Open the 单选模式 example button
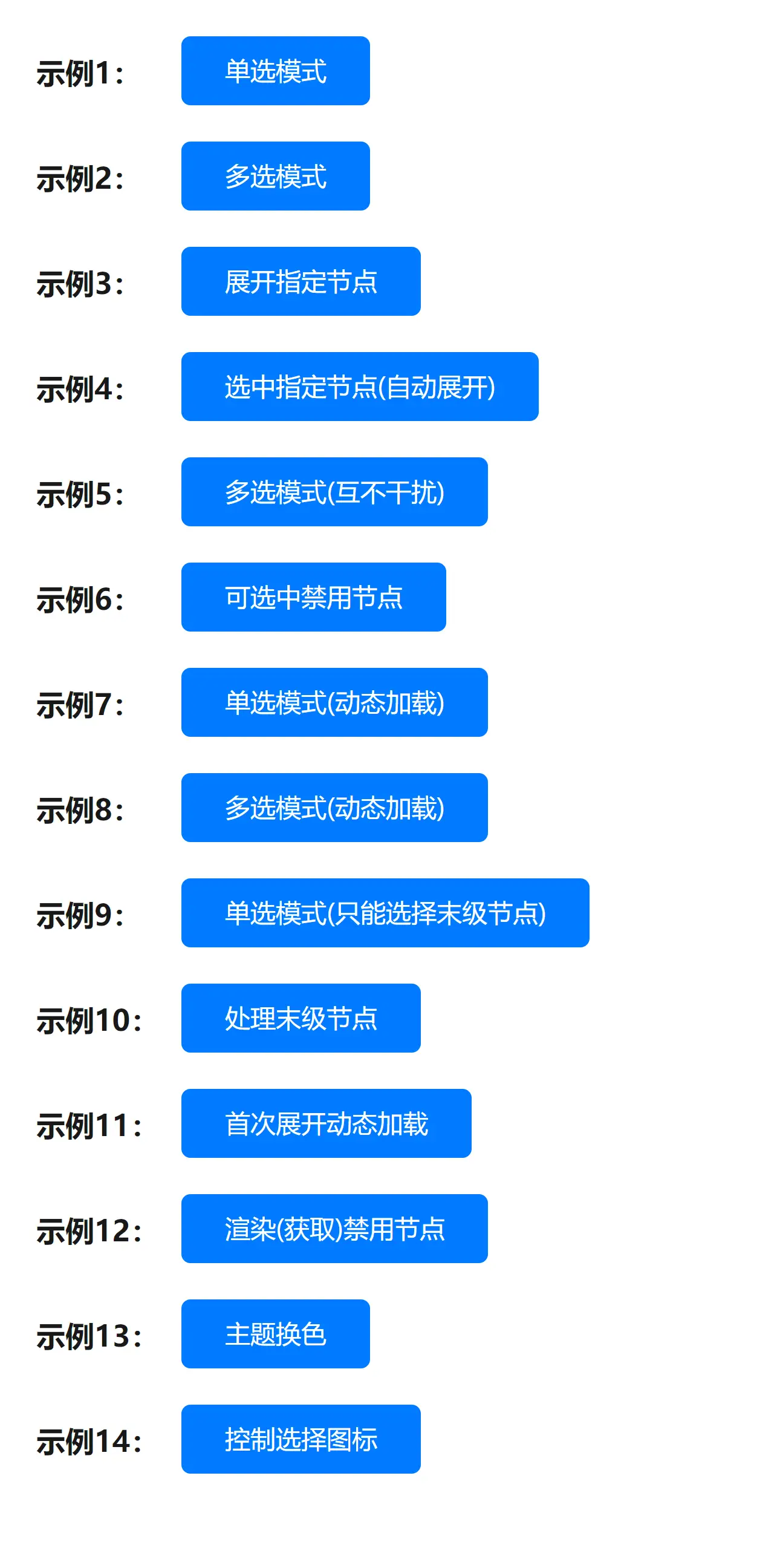Image resolution: width=780 pixels, height=1568 pixels. pos(275,71)
